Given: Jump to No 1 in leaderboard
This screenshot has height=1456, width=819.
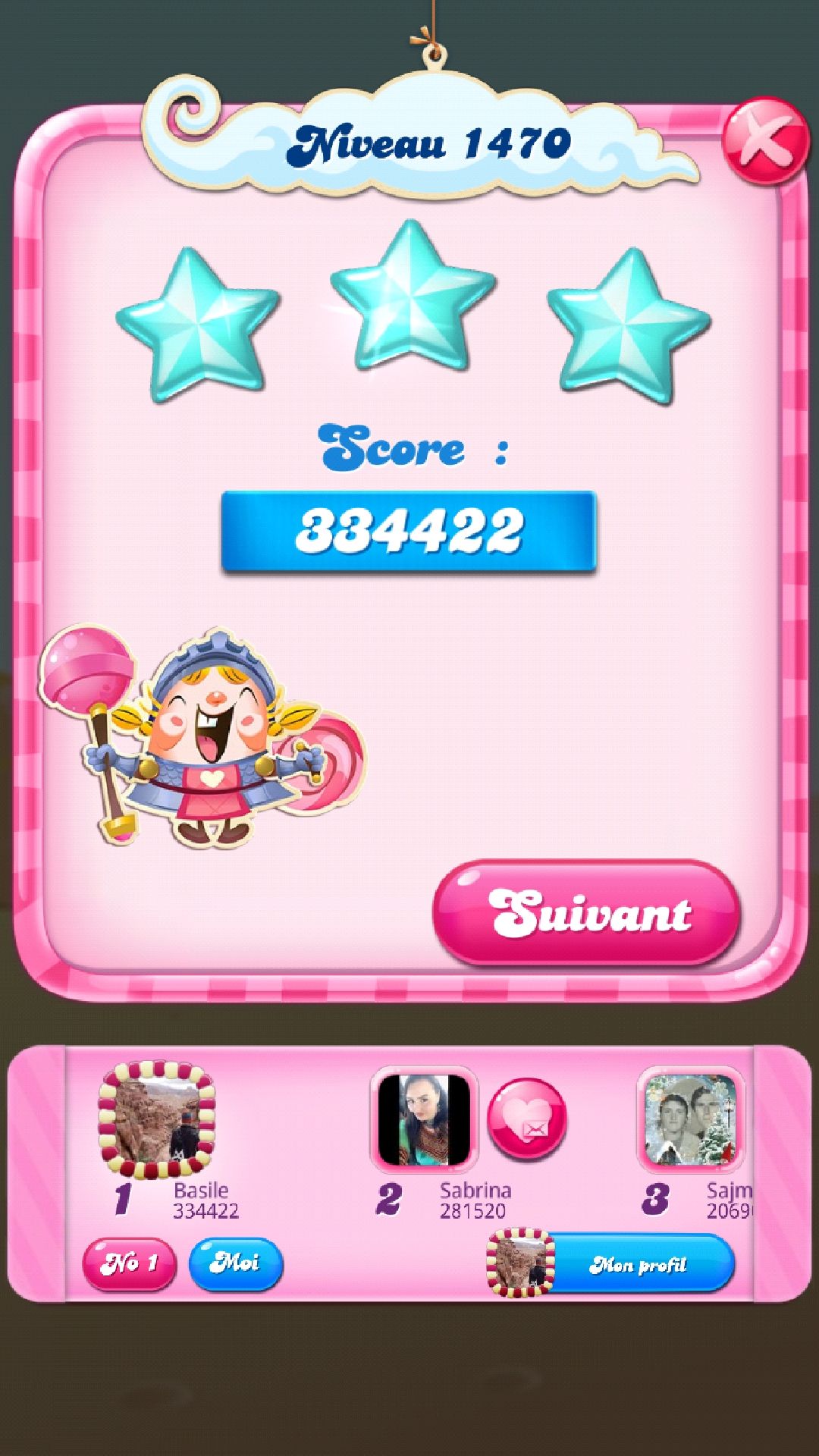Looking at the screenshot, I should click(x=129, y=1263).
